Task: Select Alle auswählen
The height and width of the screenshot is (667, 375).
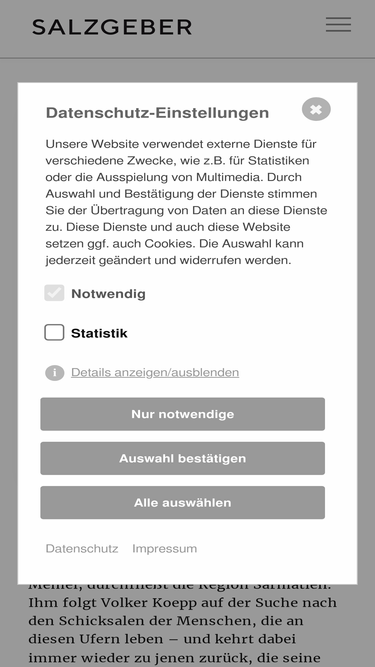Action: (x=182, y=502)
